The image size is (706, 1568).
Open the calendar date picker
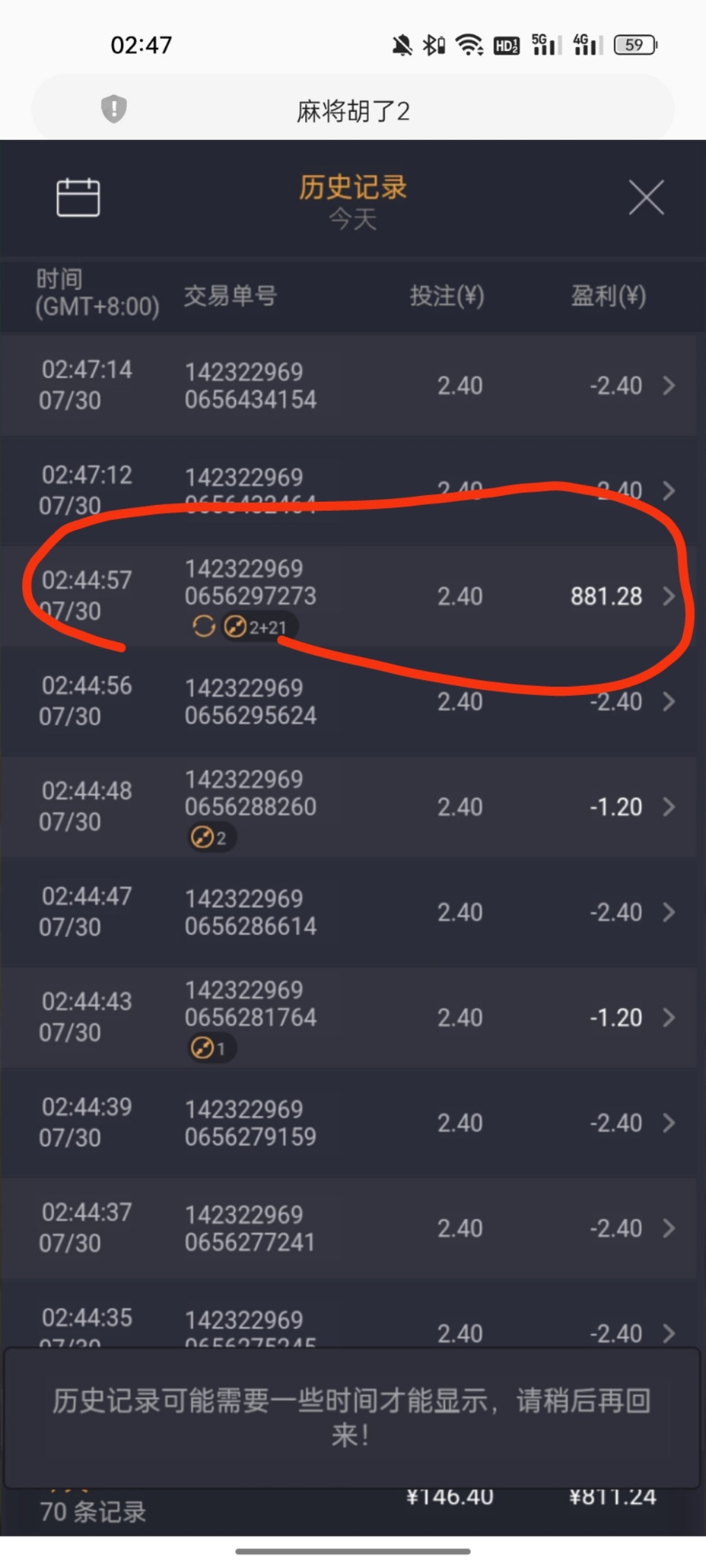pyautogui.click(x=78, y=197)
